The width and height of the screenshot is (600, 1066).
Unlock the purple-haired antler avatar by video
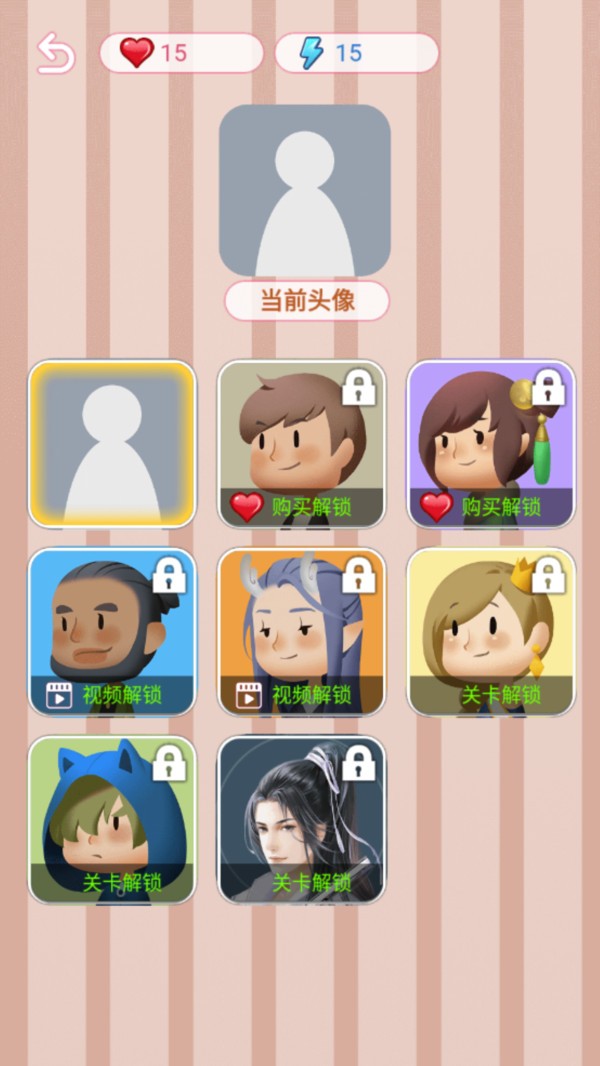pyautogui.click(x=301, y=632)
